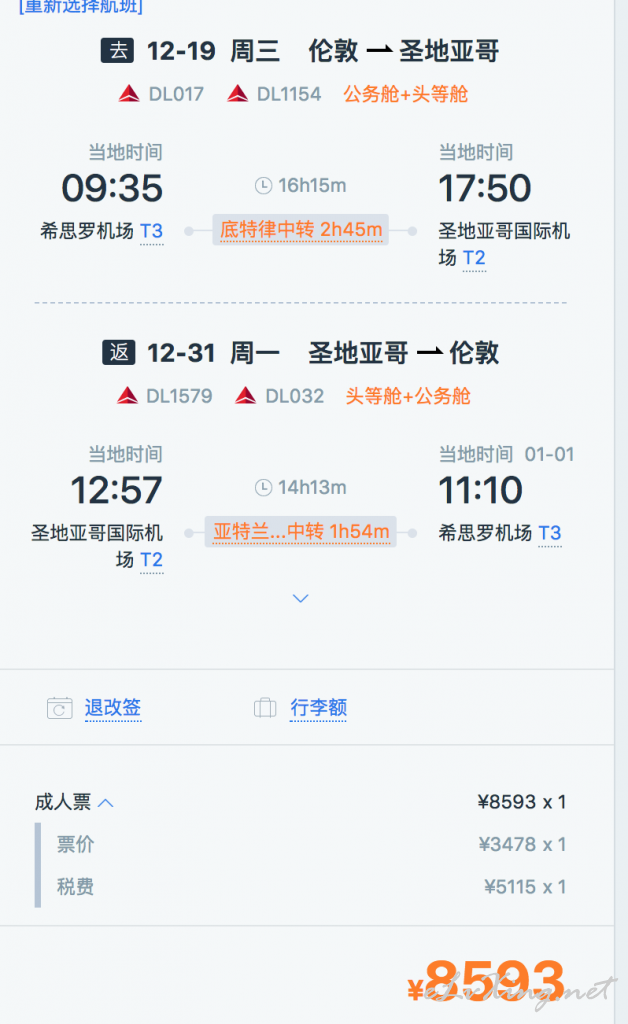Open T3 terminal info for outbound Heathrow departure
This screenshot has height=1024, width=628.
point(151,231)
